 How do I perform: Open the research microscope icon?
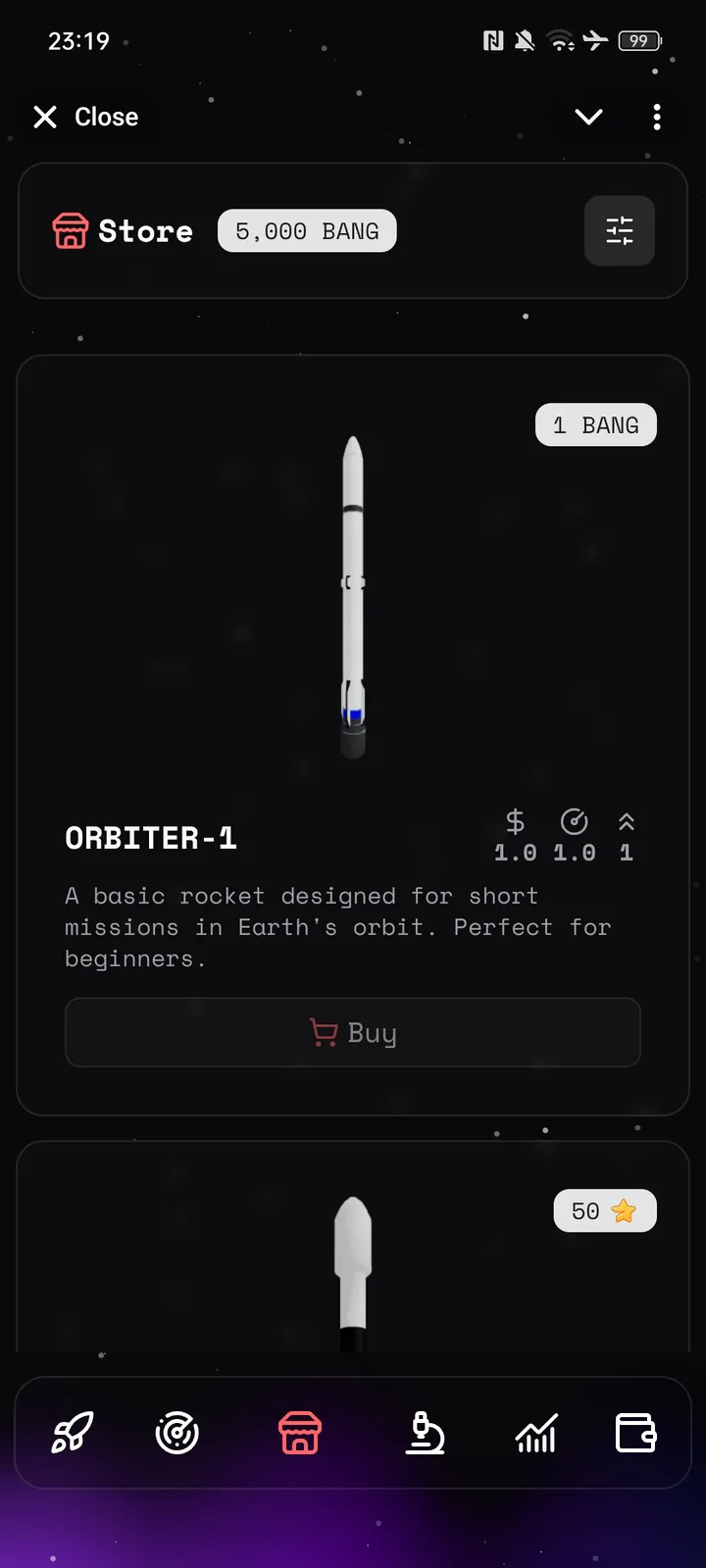pos(425,1433)
